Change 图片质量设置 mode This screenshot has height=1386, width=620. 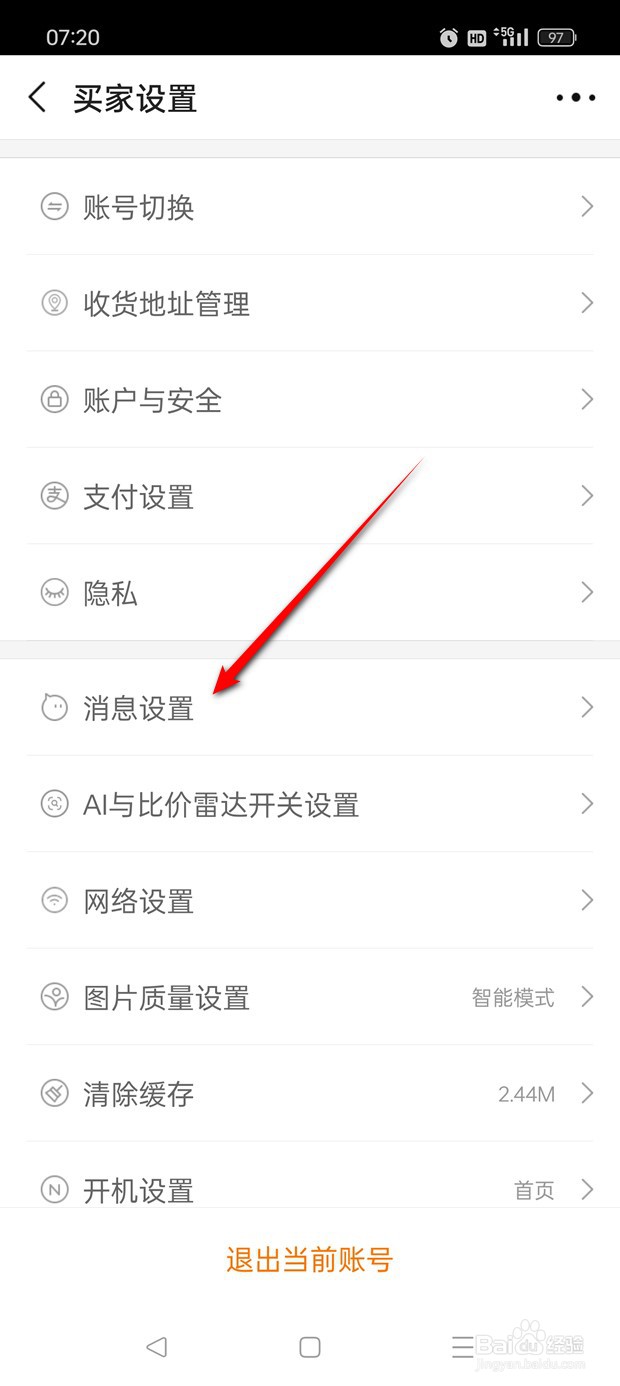(x=310, y=998)
